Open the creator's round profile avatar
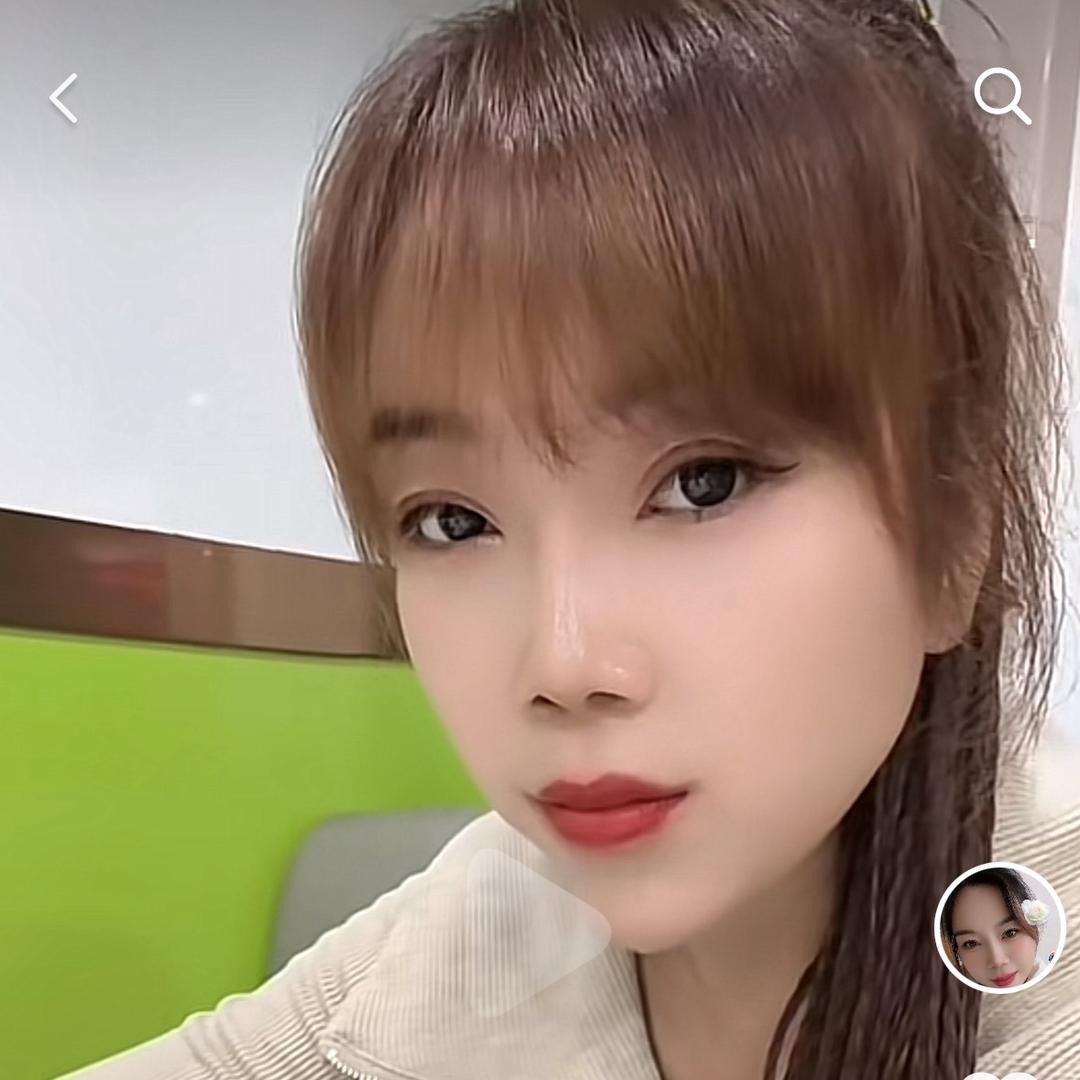The image size is (1080, 1080). click(x=999, y=927)
